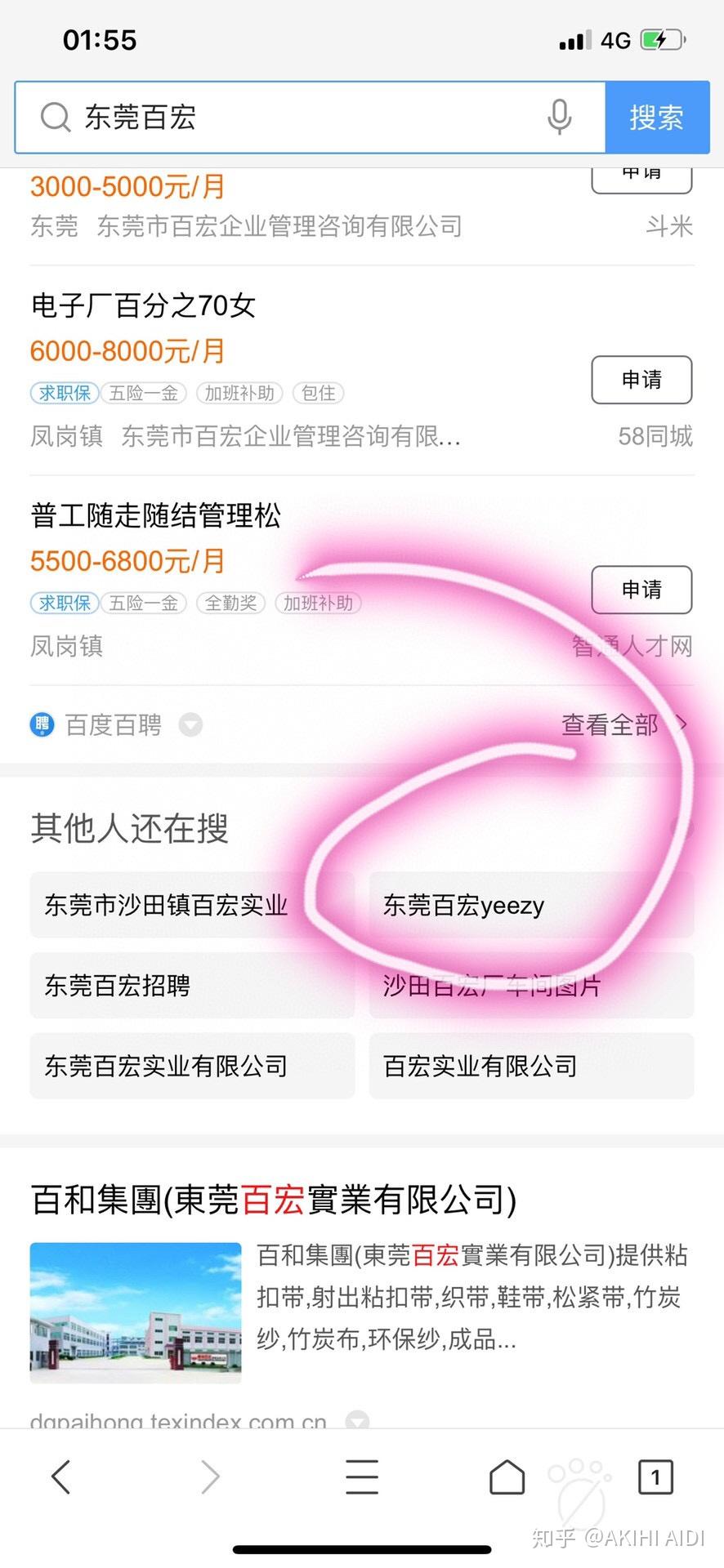The image size is (724, 1568).
Task: Expand the 百度百聘 source dropdown
Action: point(190,724)
